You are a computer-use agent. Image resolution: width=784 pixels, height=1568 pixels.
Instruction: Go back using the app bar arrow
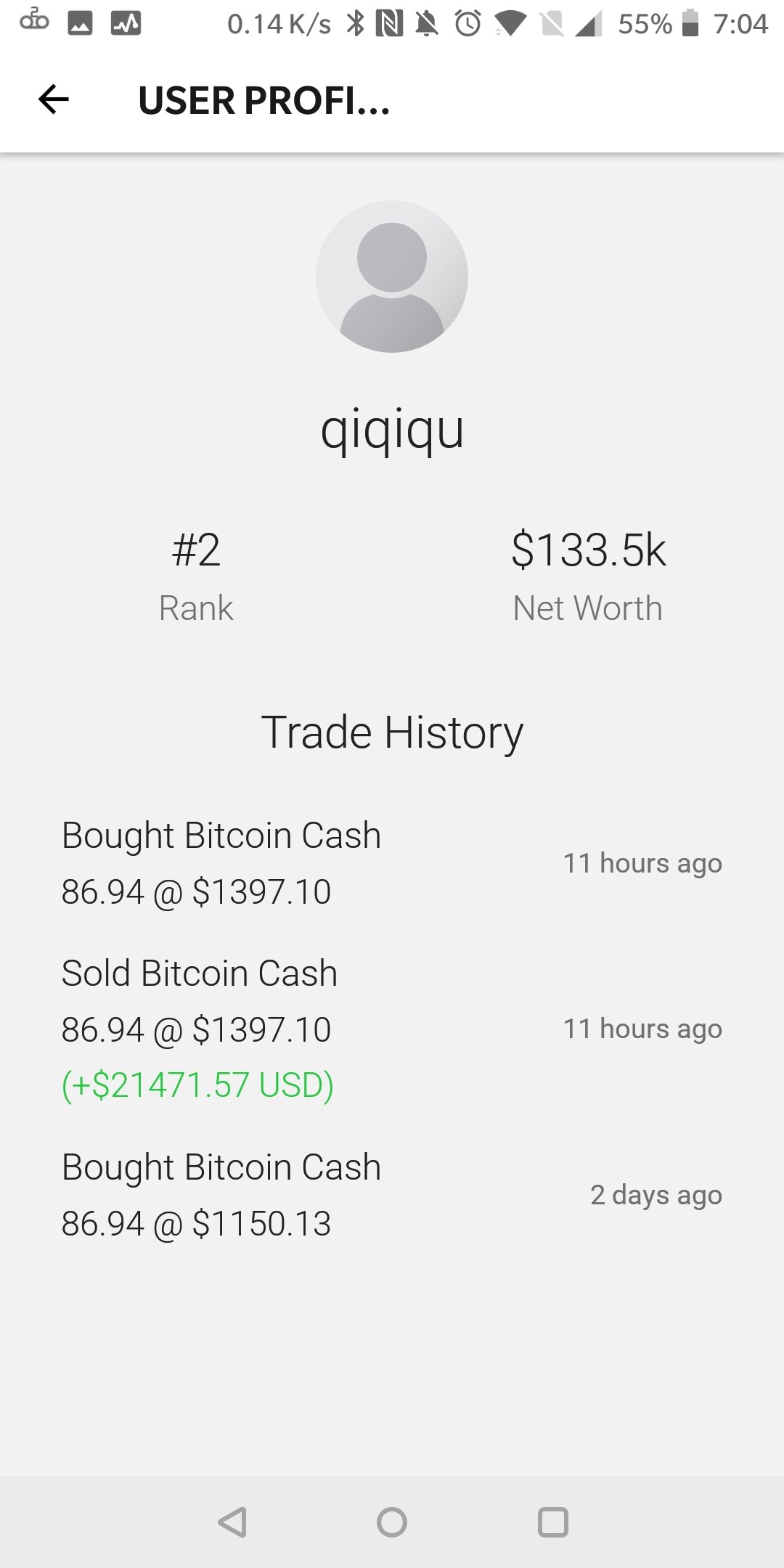click(54, 99)
